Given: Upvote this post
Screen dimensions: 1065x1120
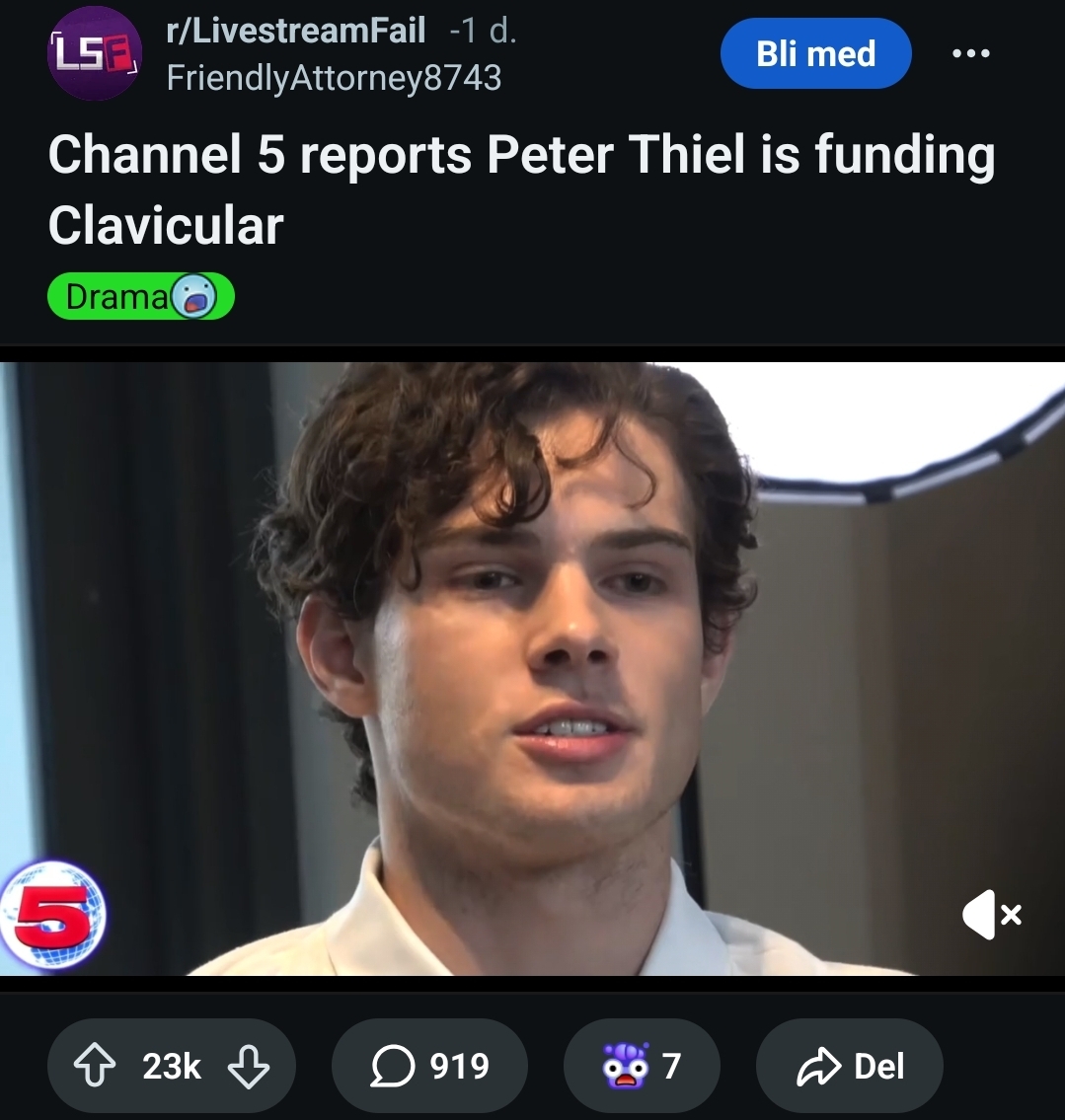Looking at the screenshot, I should click(95, 1067).
